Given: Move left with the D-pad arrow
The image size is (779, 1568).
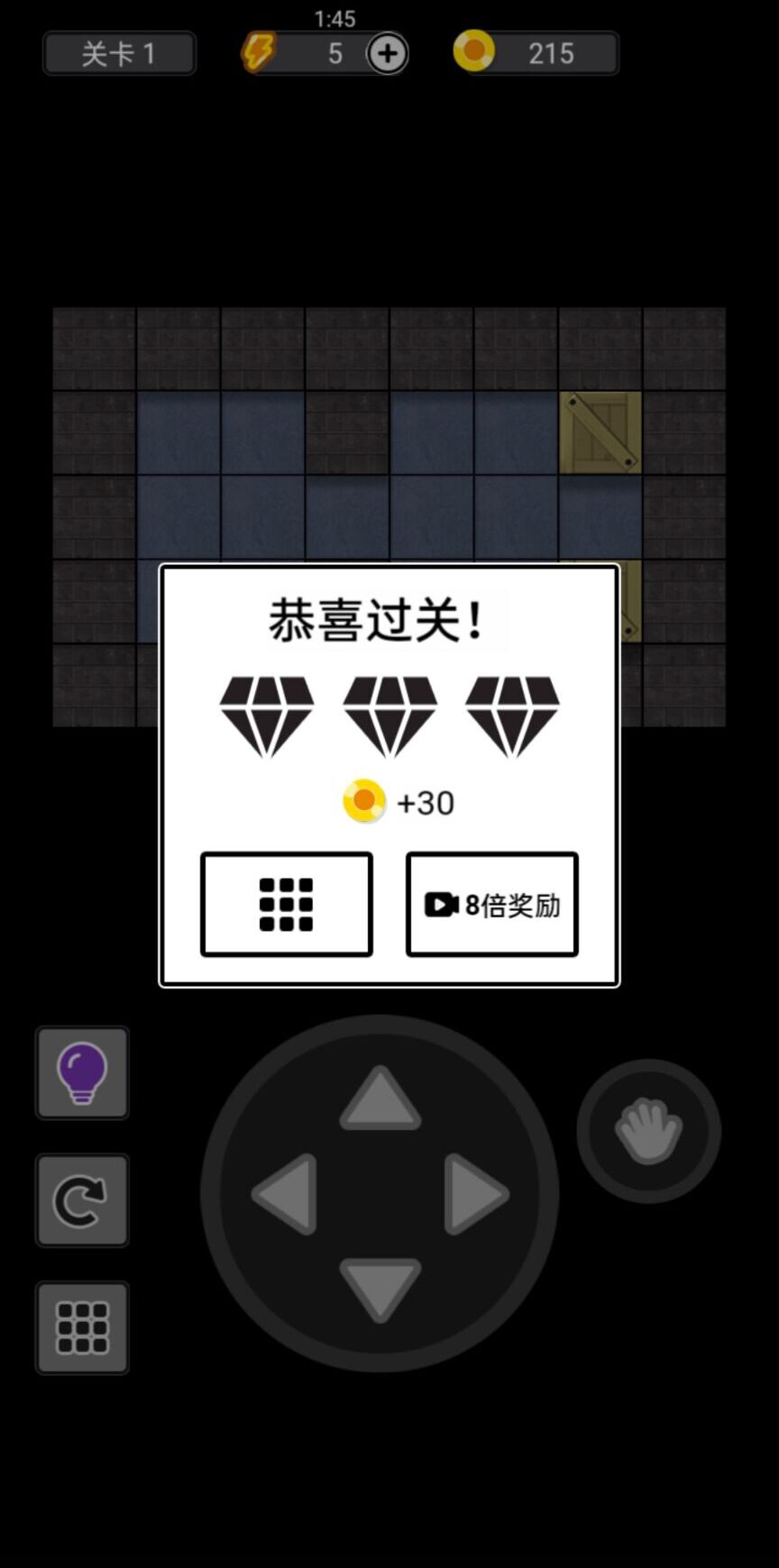Looking at the screenshot, I should (x=286, y=1194).
